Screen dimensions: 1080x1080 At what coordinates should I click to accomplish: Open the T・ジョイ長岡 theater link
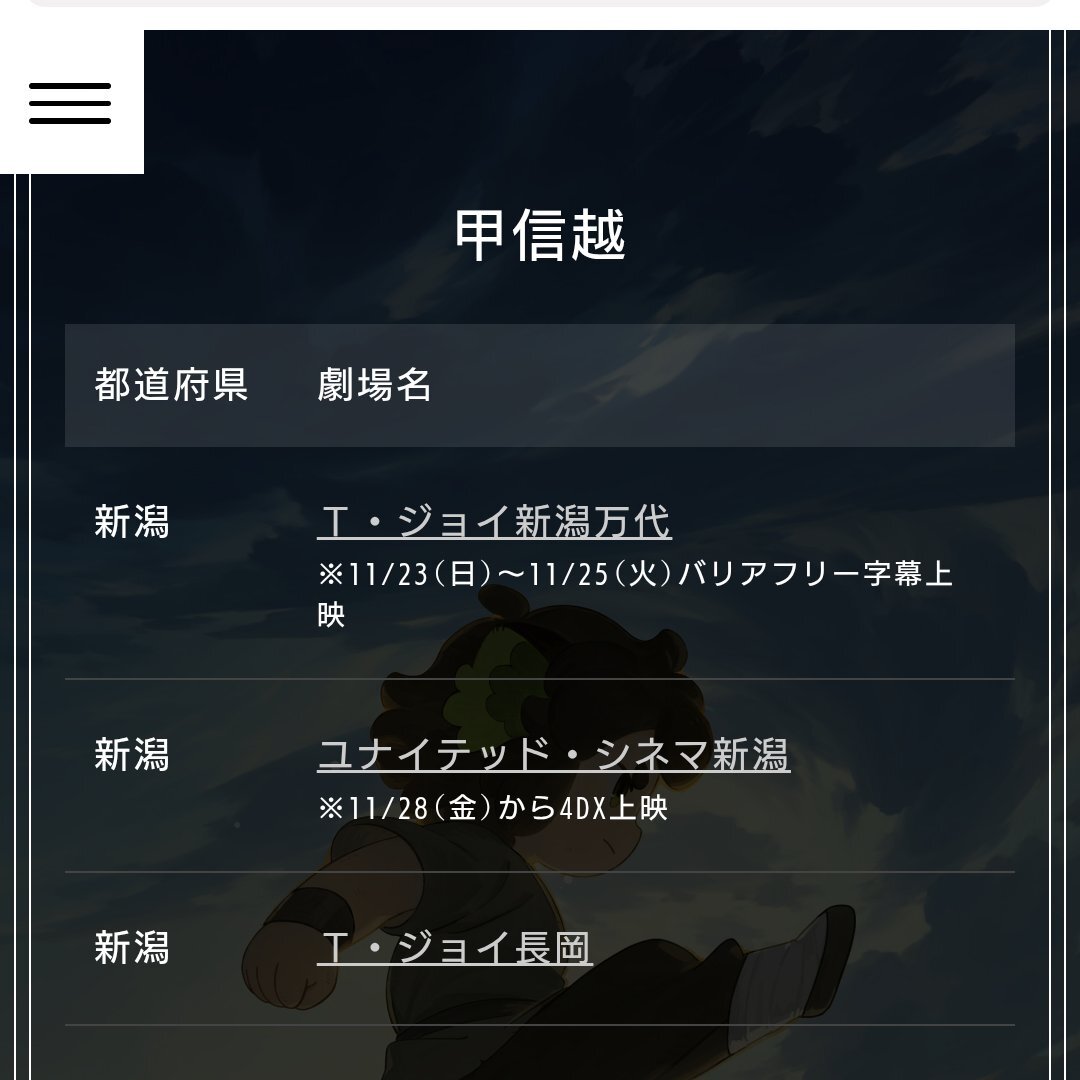coord(455,948)
